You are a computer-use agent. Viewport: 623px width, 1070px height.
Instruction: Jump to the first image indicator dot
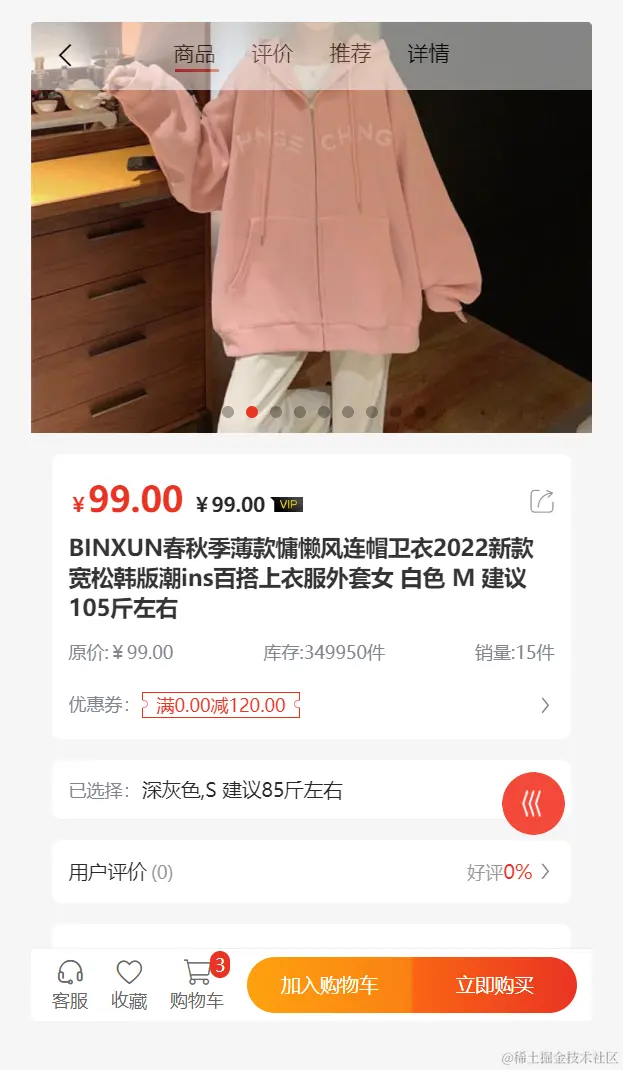(228, 412)
